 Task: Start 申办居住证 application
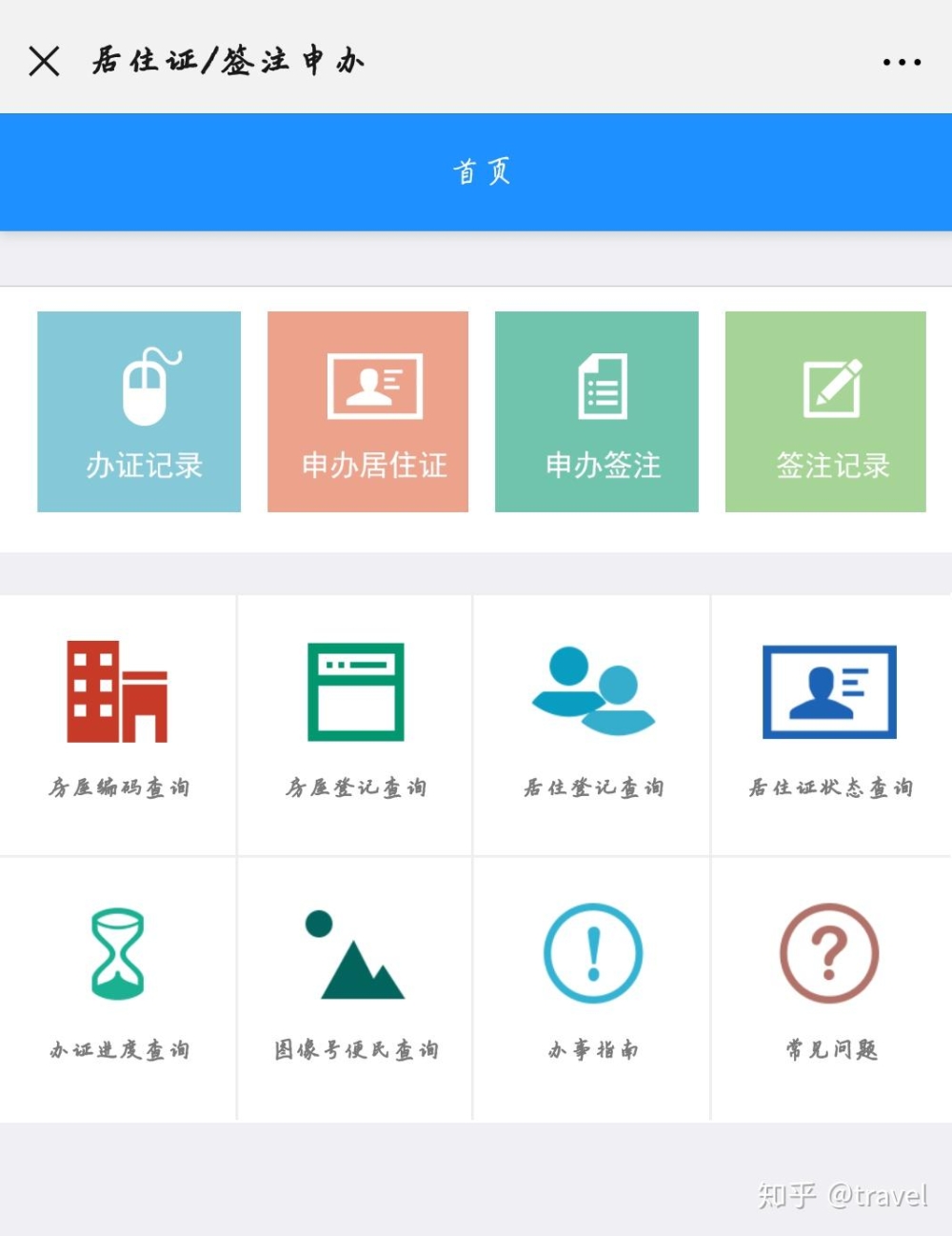367,411
